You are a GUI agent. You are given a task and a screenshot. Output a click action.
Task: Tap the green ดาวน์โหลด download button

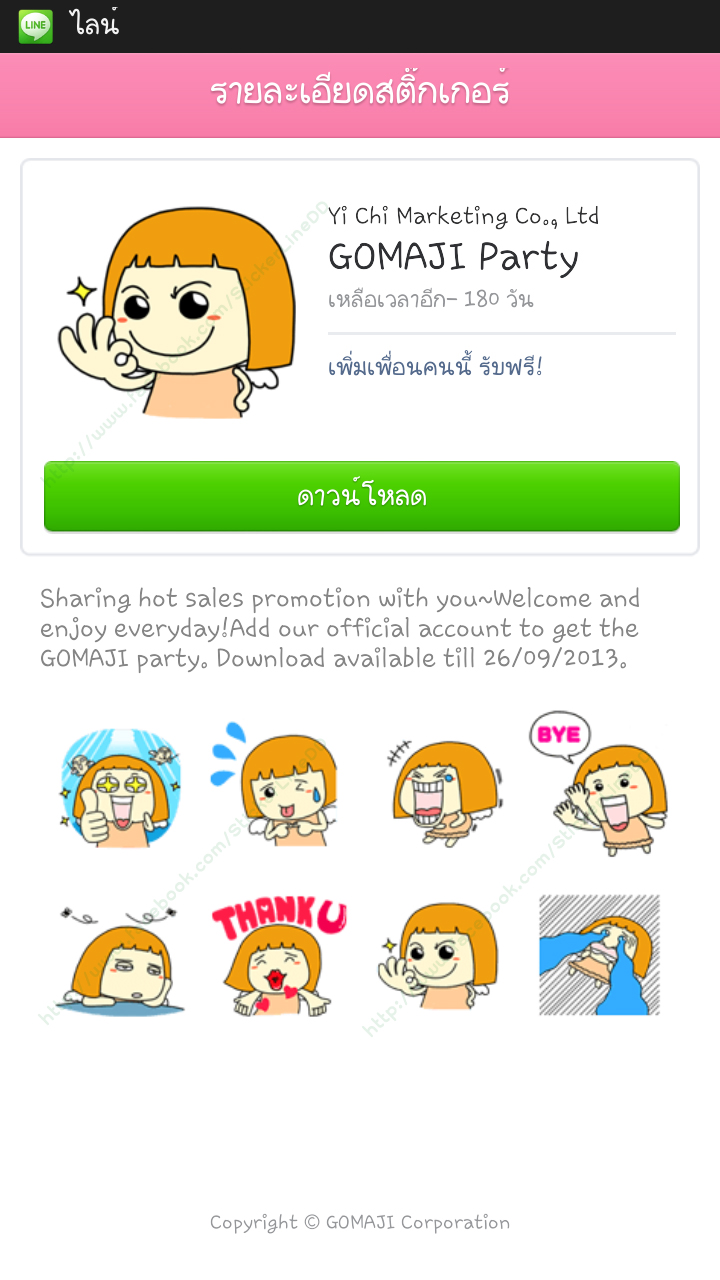361,496
